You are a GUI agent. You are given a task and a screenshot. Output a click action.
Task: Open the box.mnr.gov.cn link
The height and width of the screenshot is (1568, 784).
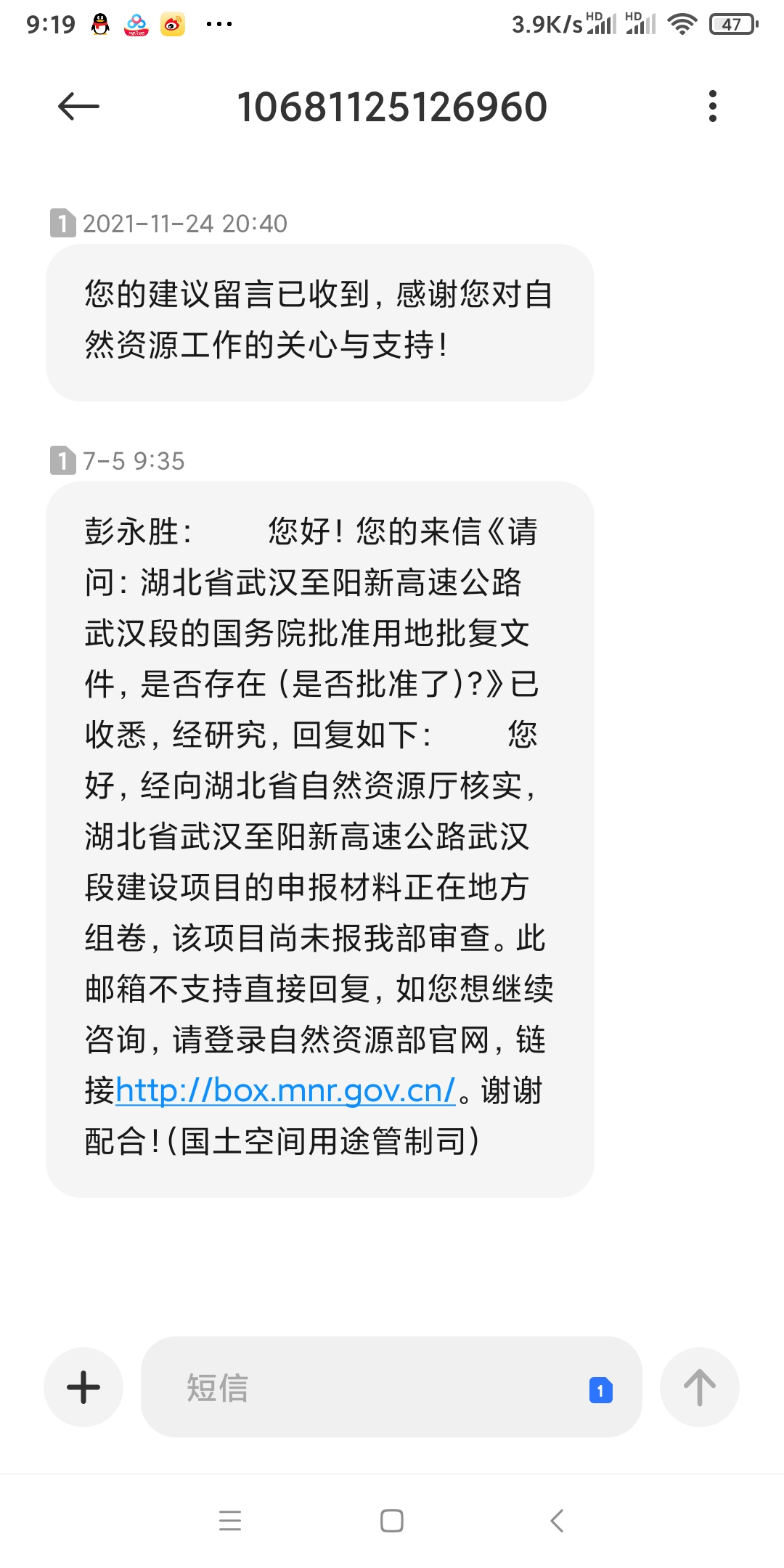click(285, 1090)
